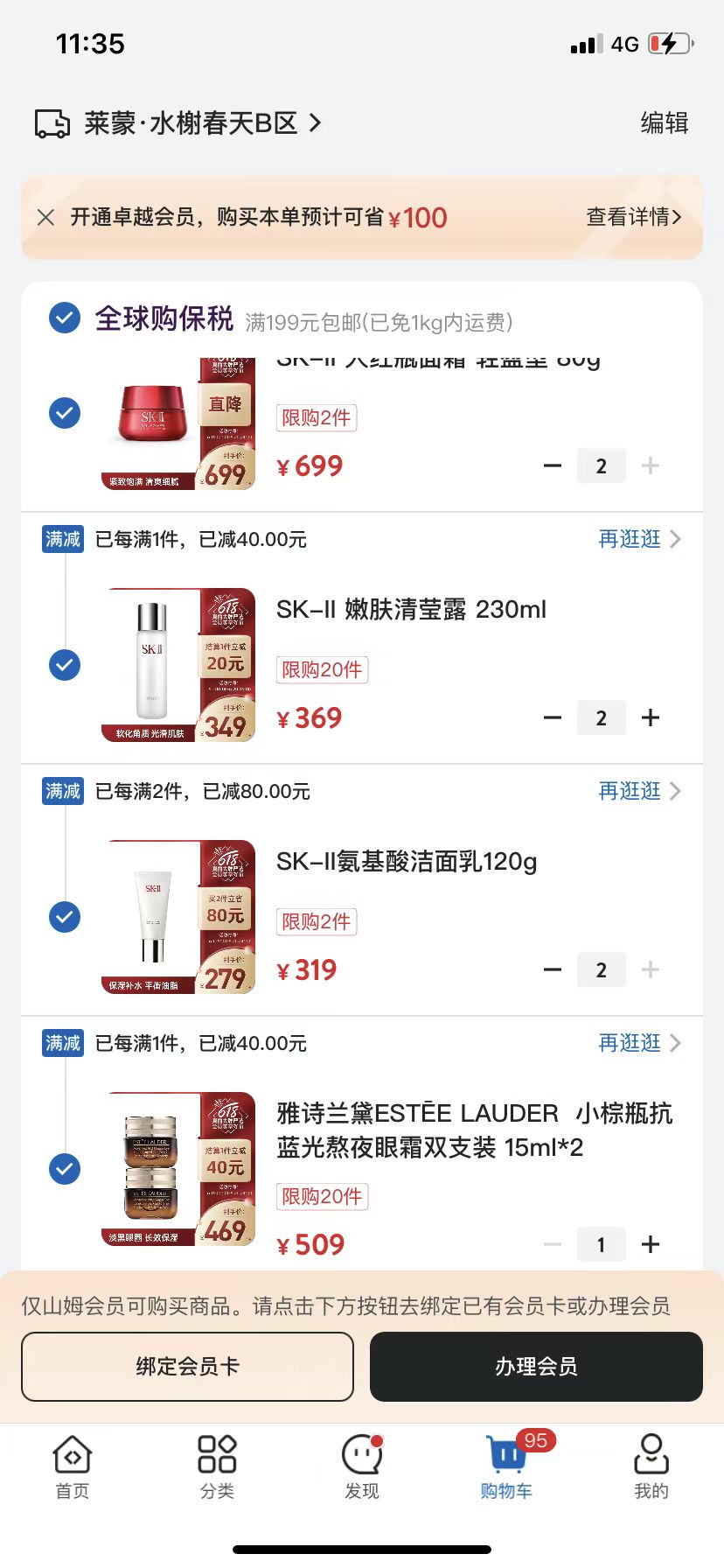Tap 编辑 to edit the cart
The height and width of the screenshot is (1568, 724).
click(x=664, y=123)
